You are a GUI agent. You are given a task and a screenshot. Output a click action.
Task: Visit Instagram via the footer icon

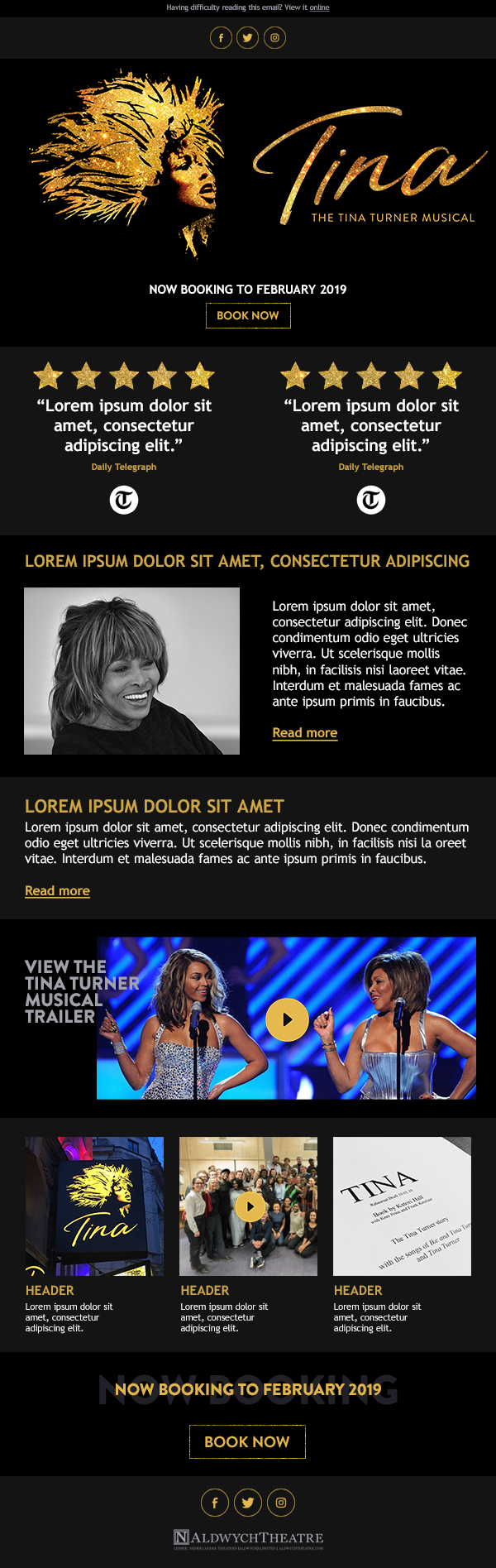pos(281,1502)
